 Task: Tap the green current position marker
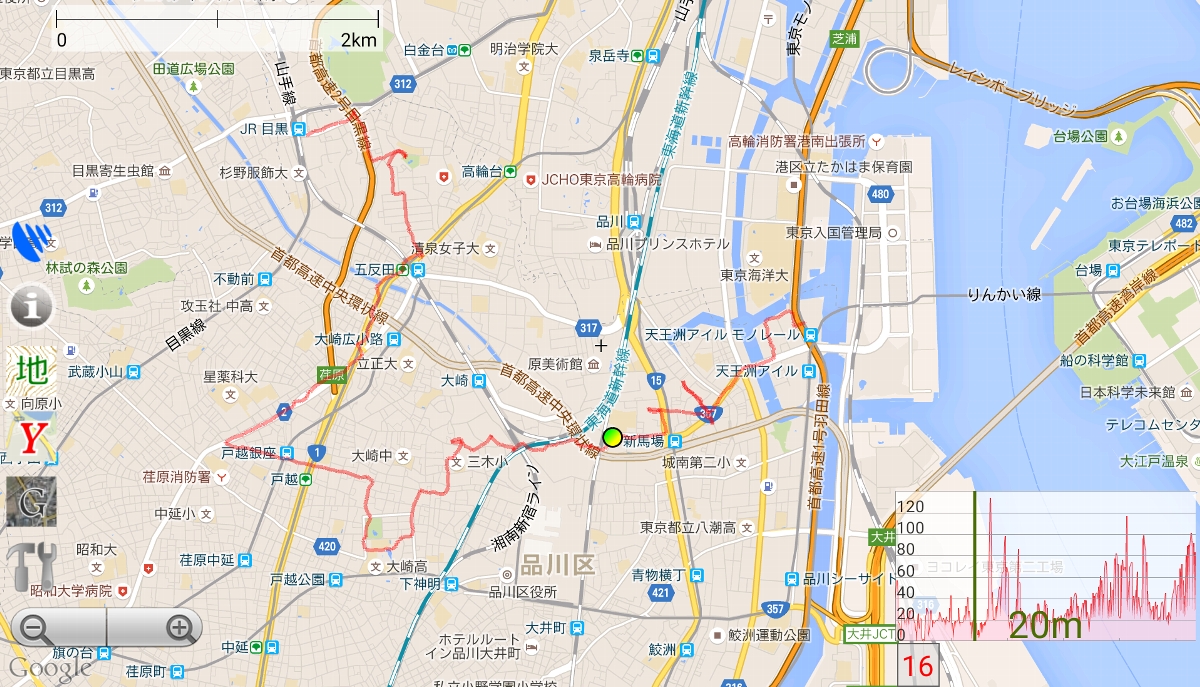pos(612,437)
